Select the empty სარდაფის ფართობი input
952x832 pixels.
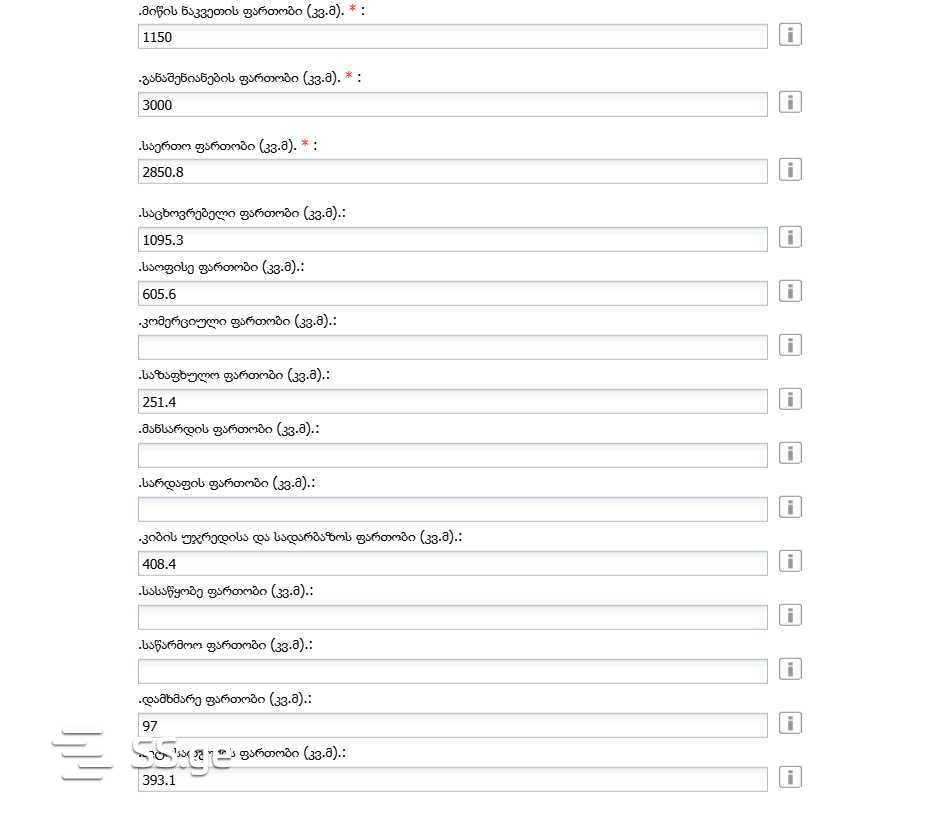452,510
